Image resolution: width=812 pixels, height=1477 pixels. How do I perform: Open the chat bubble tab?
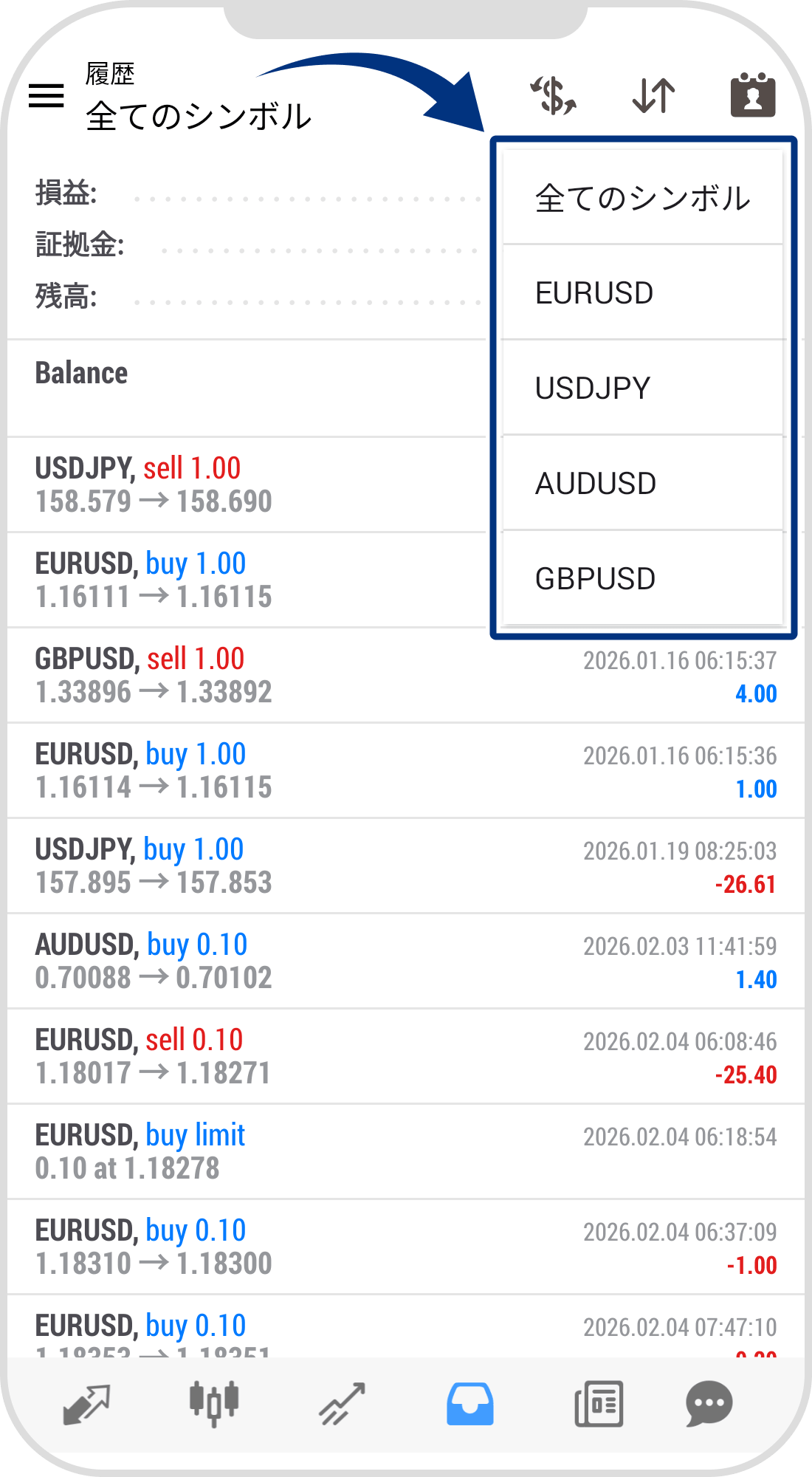[709, 1403]
